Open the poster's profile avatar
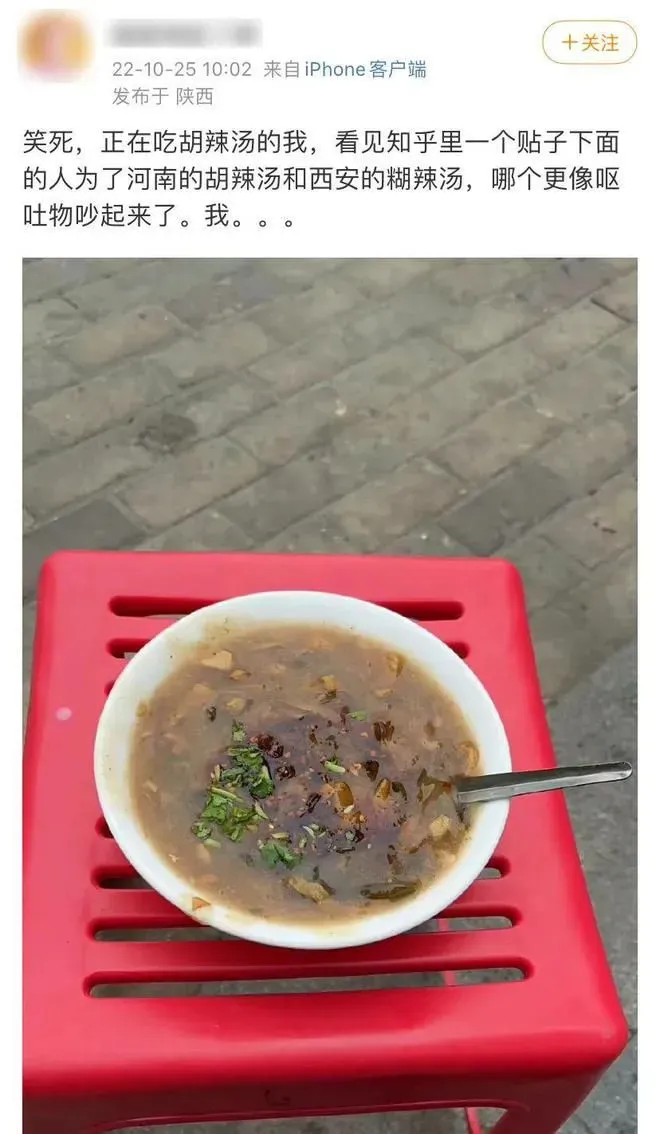Viewport: 660px width, 1134px height. pyautogui.click(x=56, y=46)
